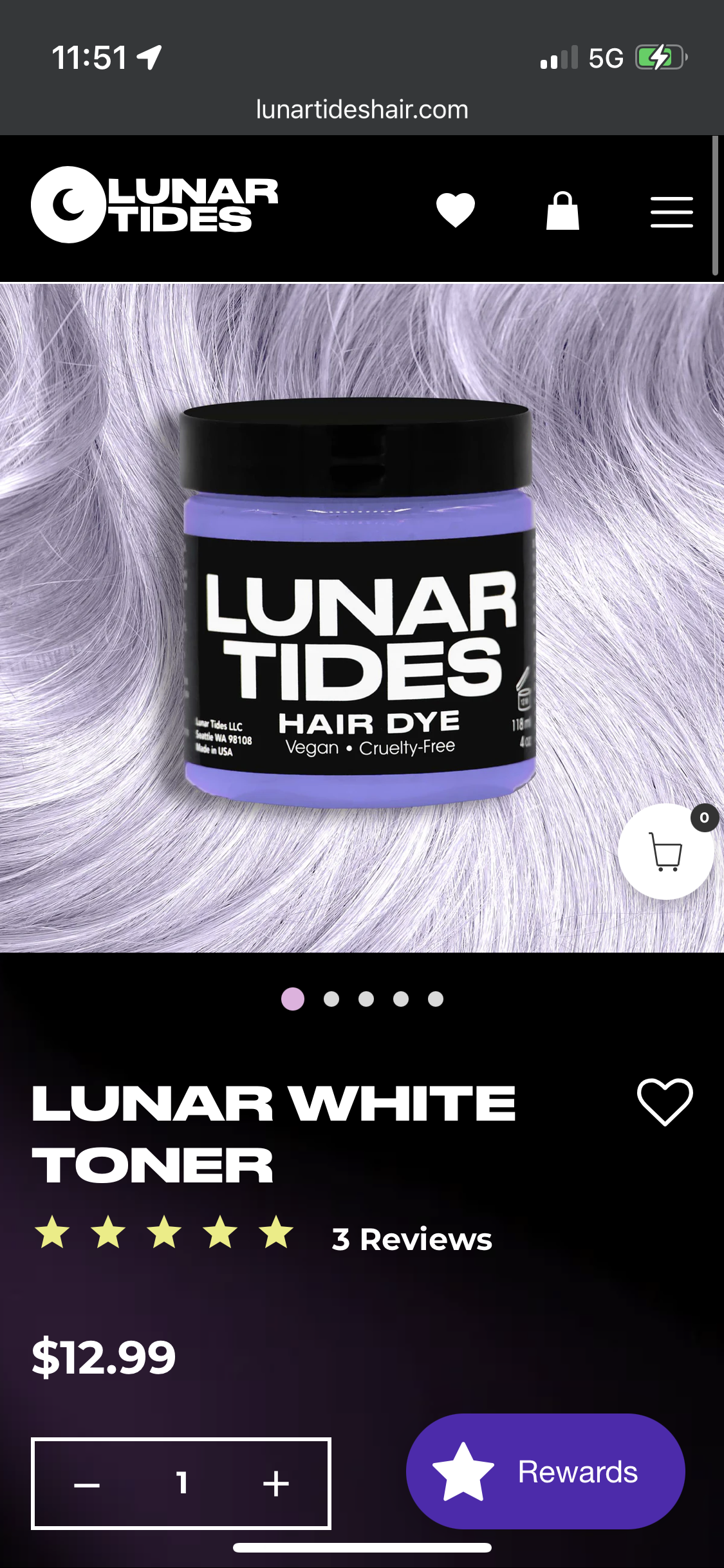Jump to the second product image dot
724x1568 pixels.
coord(331,999)
